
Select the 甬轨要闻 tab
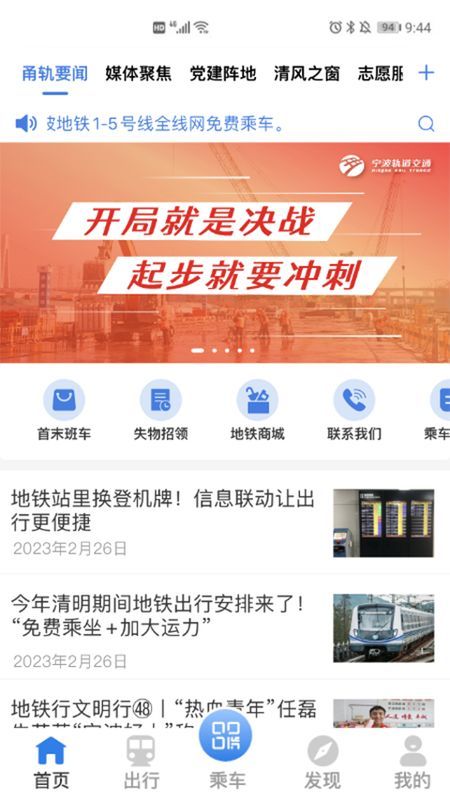pyautogui.click(x=55, y=73)
